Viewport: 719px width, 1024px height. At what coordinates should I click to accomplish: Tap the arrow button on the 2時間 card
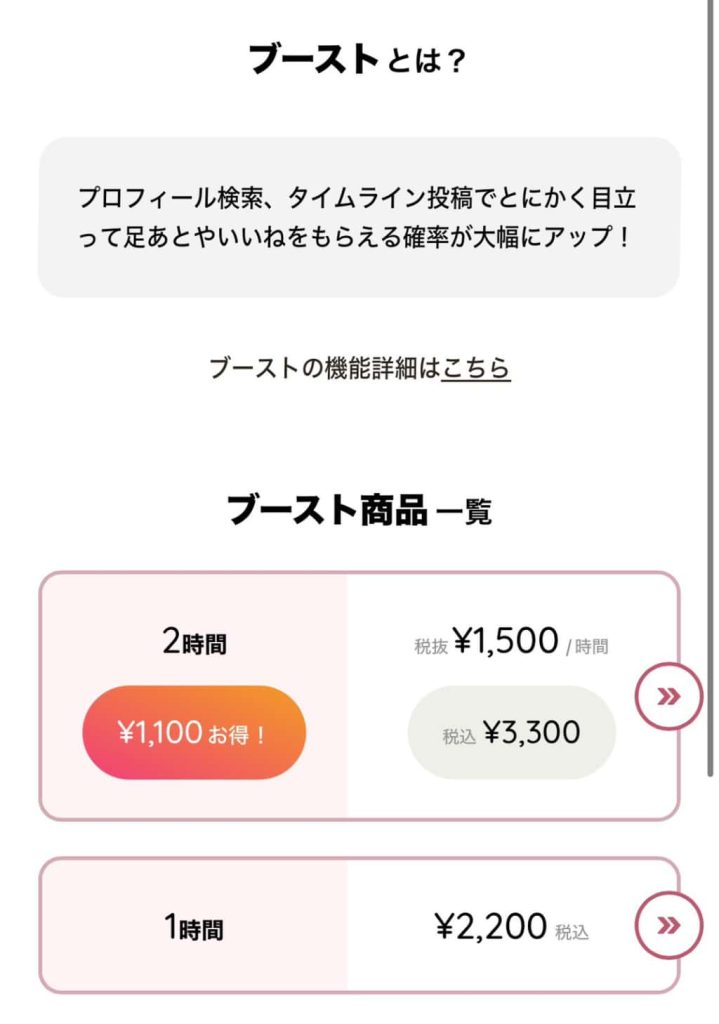[669, 696]
